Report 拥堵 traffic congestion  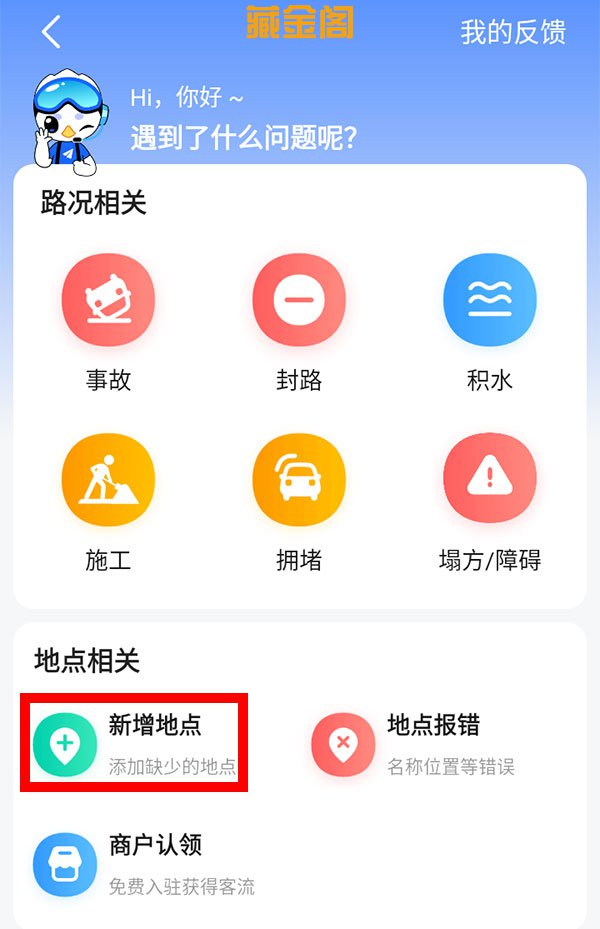click(299, 480)
